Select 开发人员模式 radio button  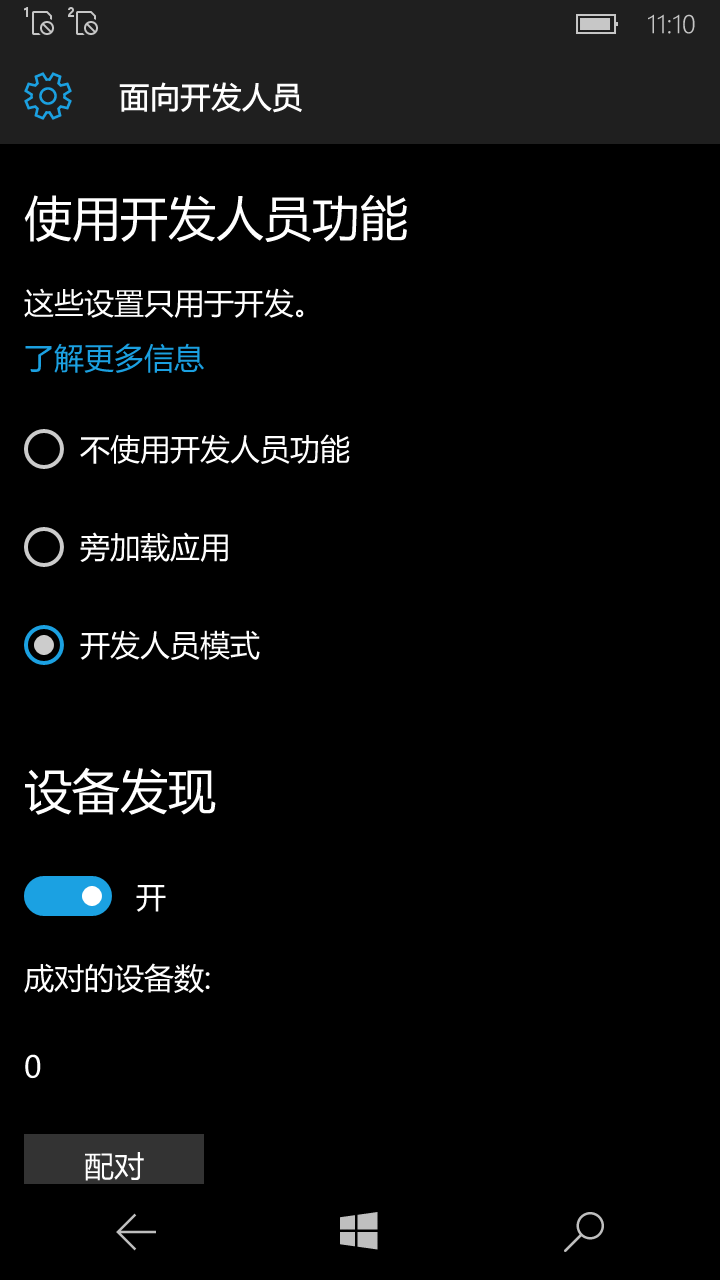point(44,645)
